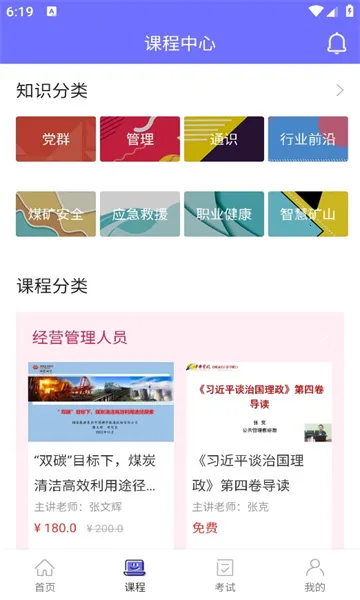Select the 智慧矿山 category tile
The width and height of the screenshot is (360, 600).
tap(308, 214)
